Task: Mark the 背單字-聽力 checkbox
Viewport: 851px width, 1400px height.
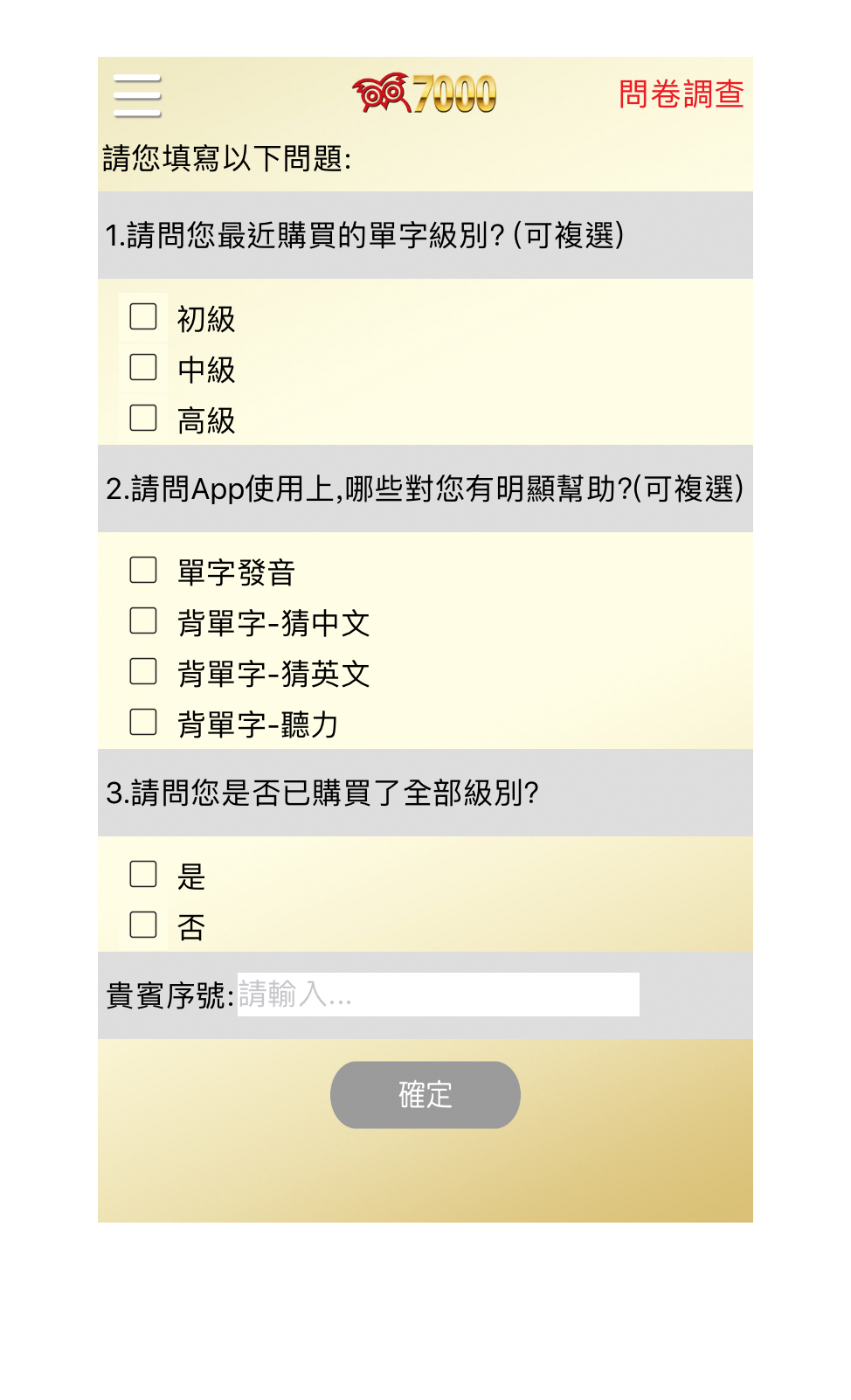Action: tap(143, 722)
